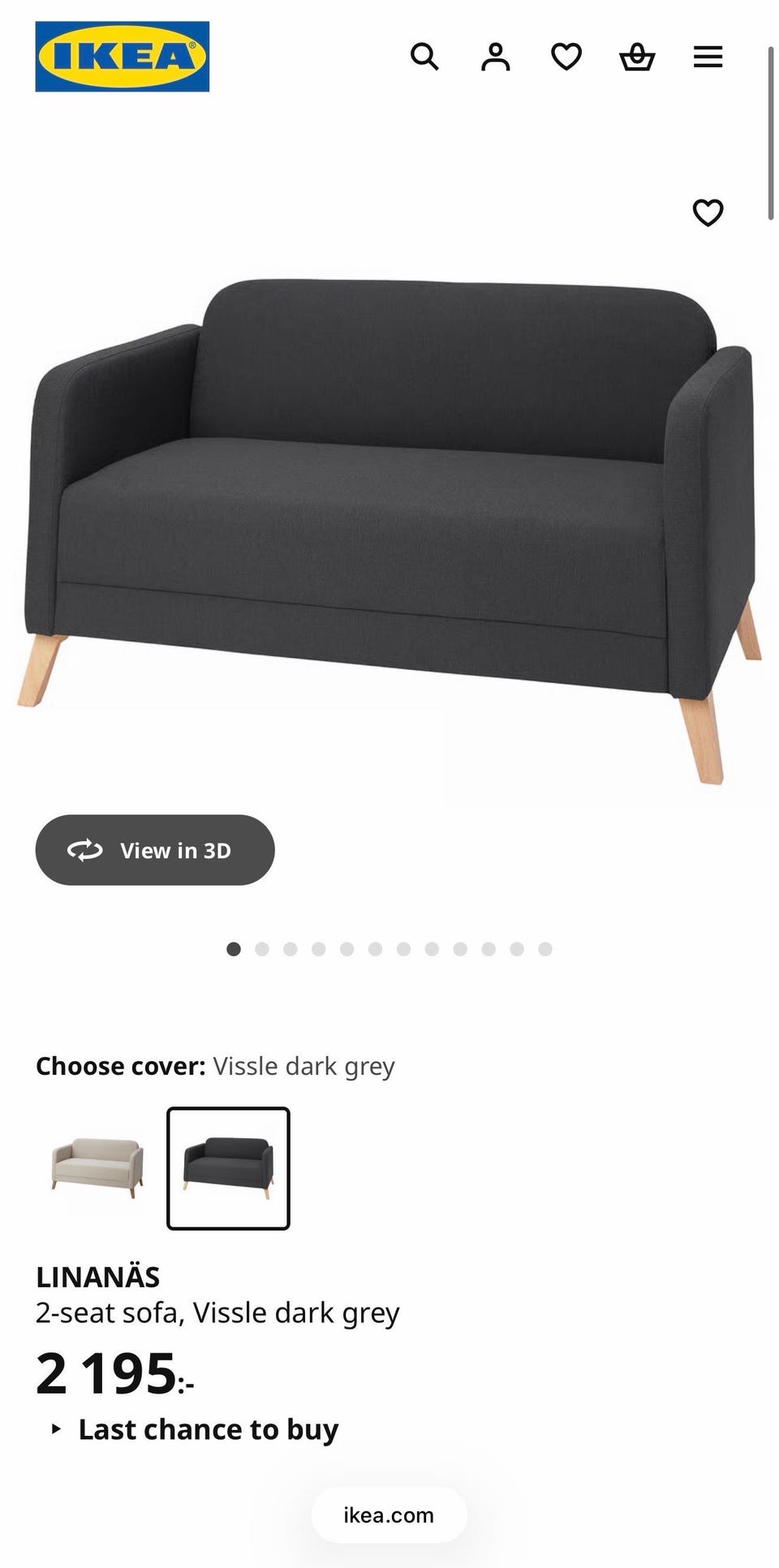Select the beige cover swatch
Screen dimensions: 779x1568
97,1168
